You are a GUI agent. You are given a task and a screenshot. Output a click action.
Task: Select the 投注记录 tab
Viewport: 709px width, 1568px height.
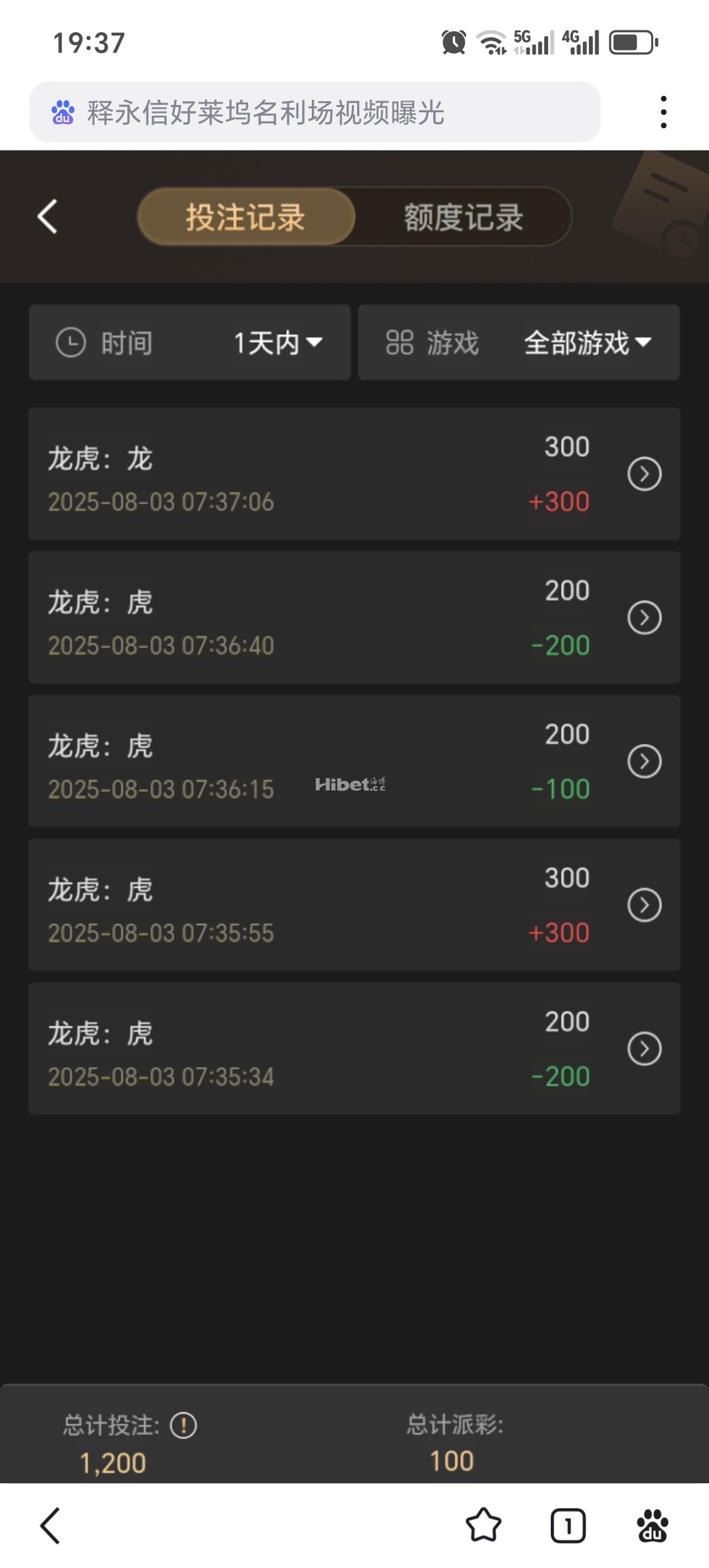point(246,217)
